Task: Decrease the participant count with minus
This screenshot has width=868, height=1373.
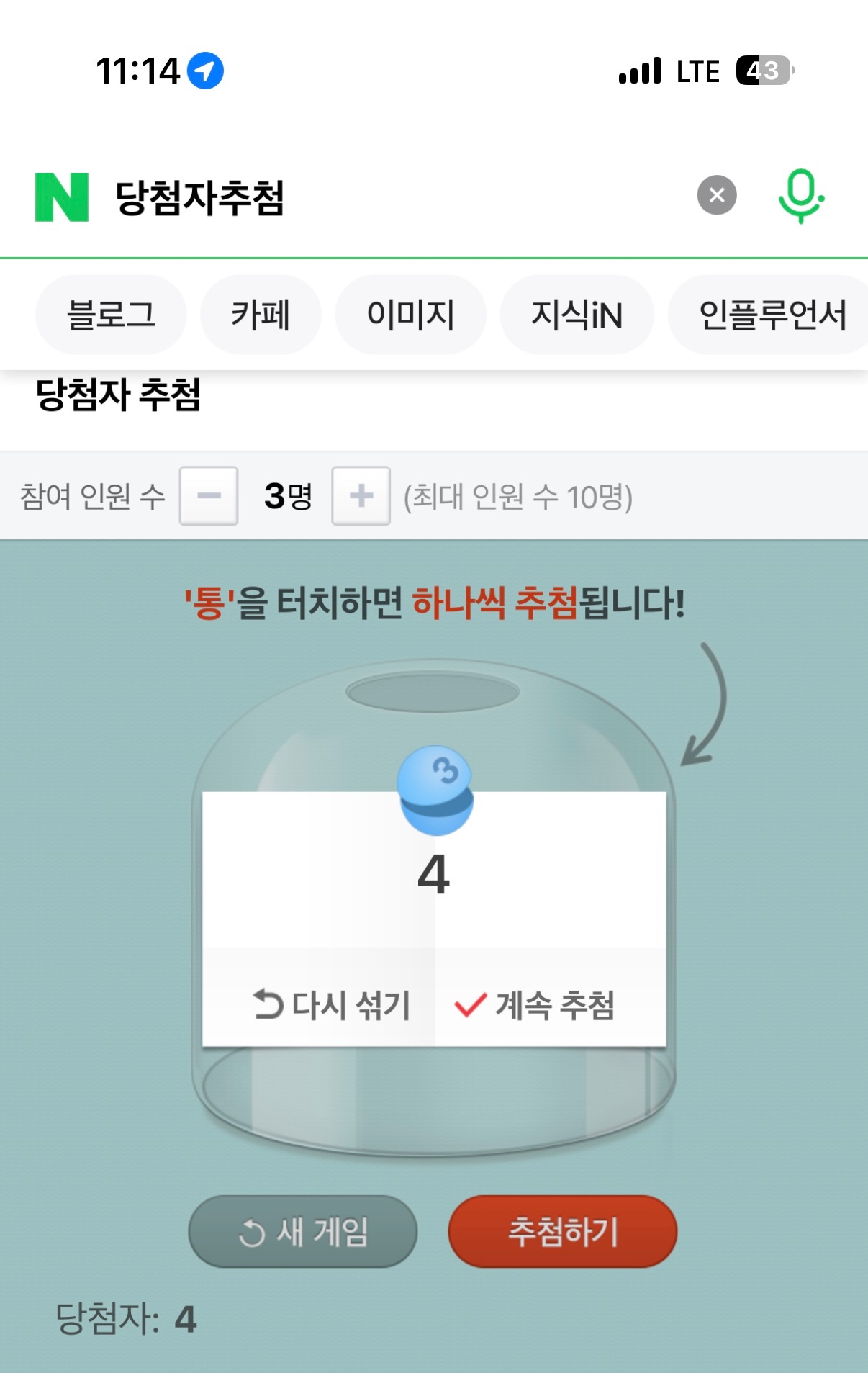Action: pos(209,496)
